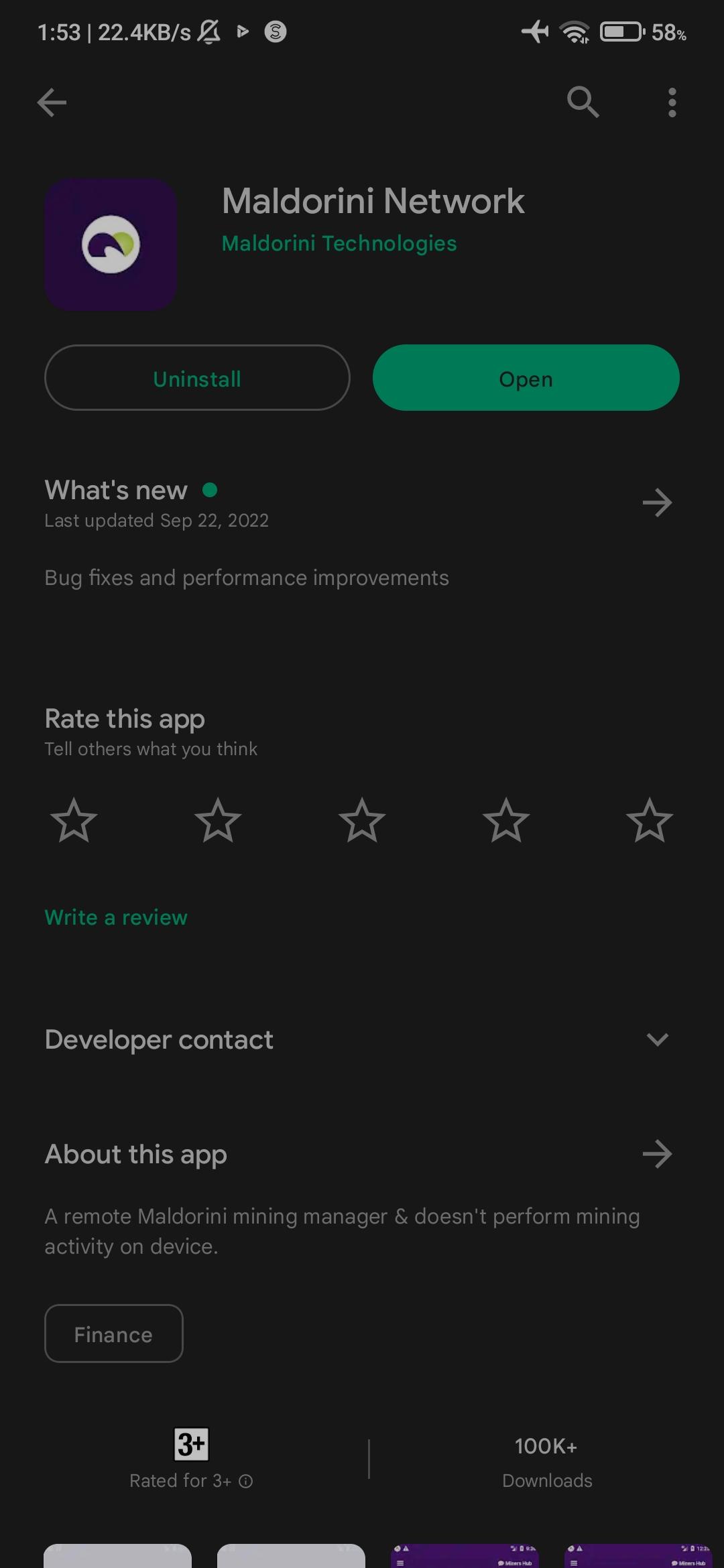Viewport: 724px width, 1568px height.
Task: Go back using the top arrow
Action: click(x=52, y=103)
